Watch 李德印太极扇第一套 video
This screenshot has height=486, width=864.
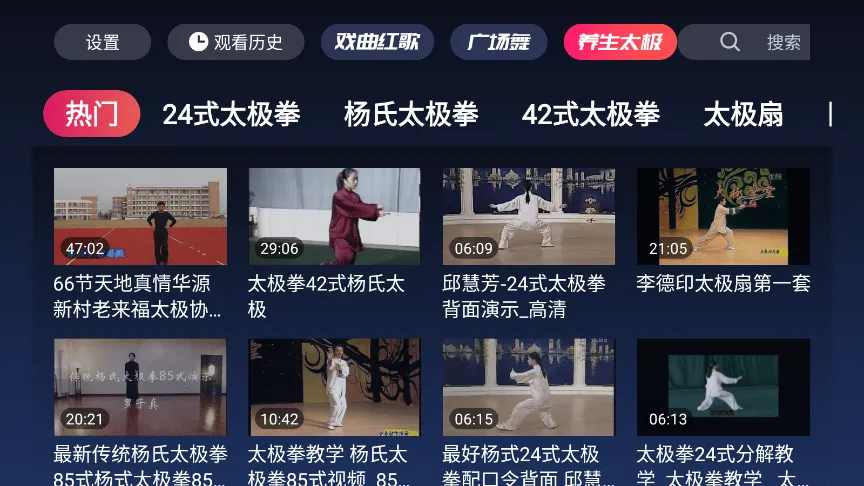[x=723, y=216]
